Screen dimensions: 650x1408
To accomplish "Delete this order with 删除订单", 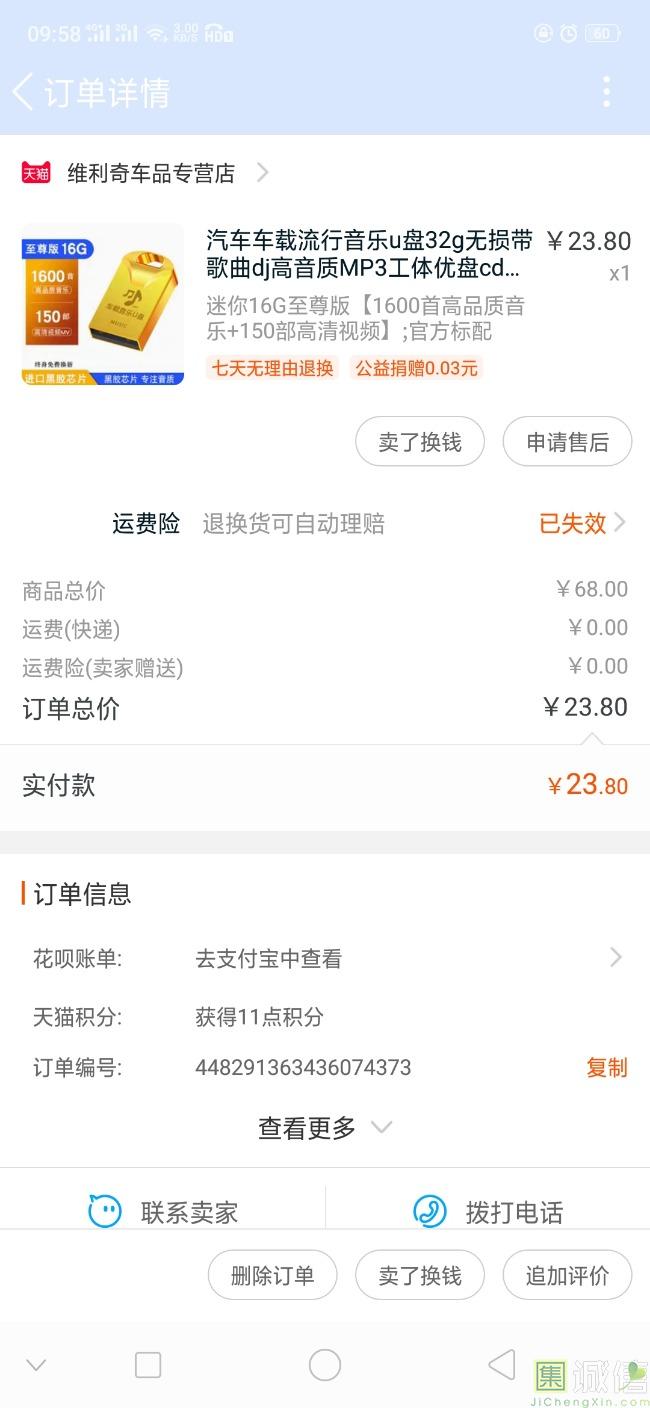I will pyautogui.click(x=272, y=1275).
